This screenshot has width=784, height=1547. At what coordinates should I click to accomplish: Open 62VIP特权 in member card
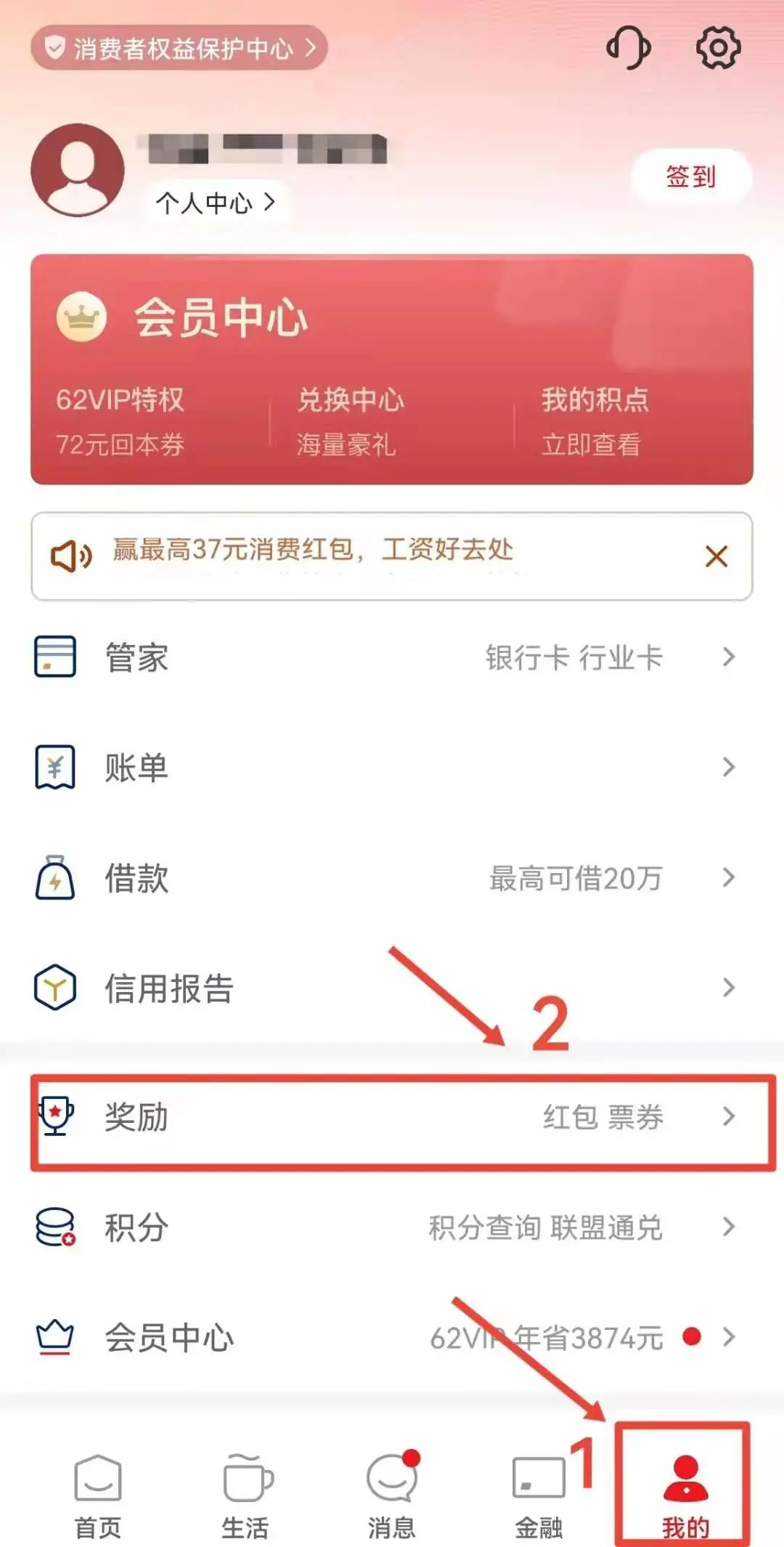point(121,421)
